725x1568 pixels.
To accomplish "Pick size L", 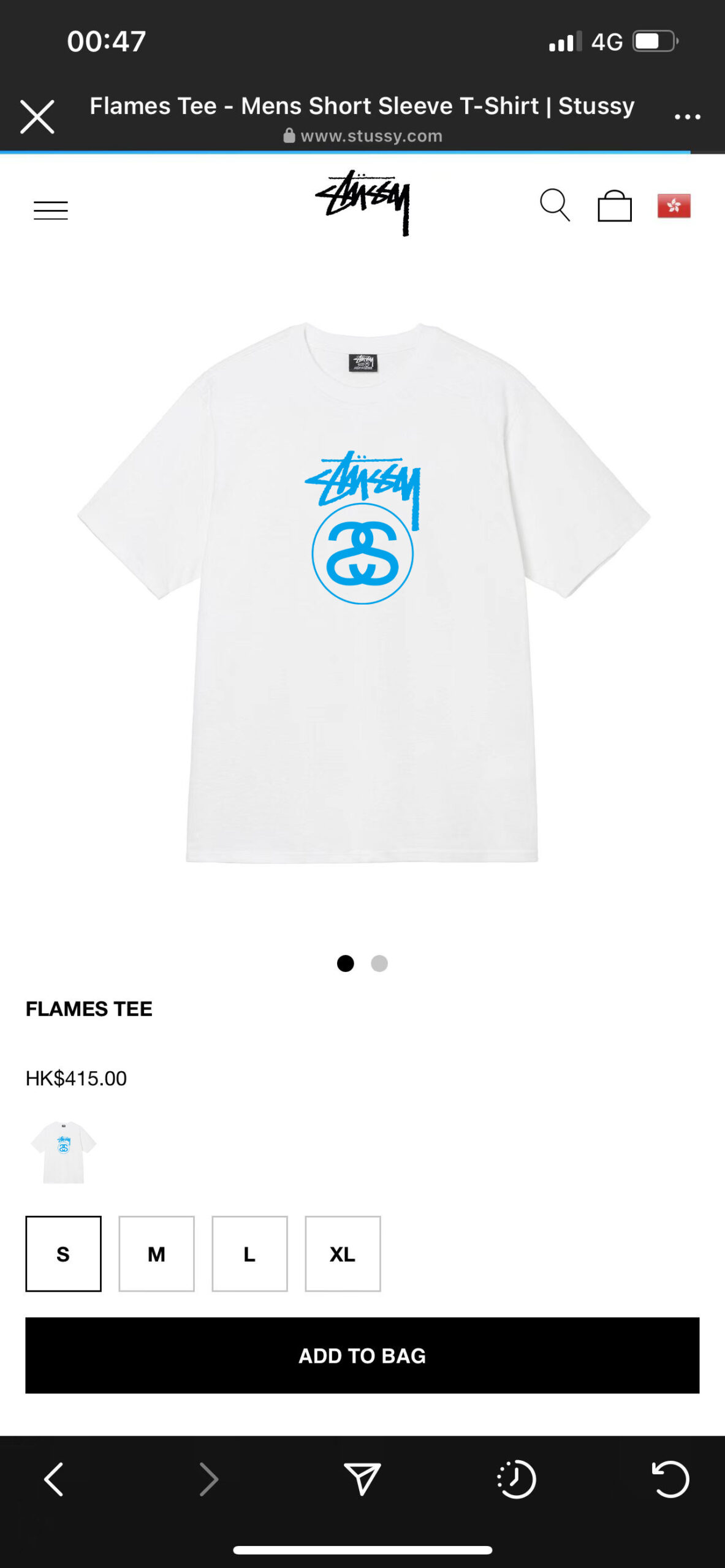I will pyautogui.click(x=249, y=1254).
